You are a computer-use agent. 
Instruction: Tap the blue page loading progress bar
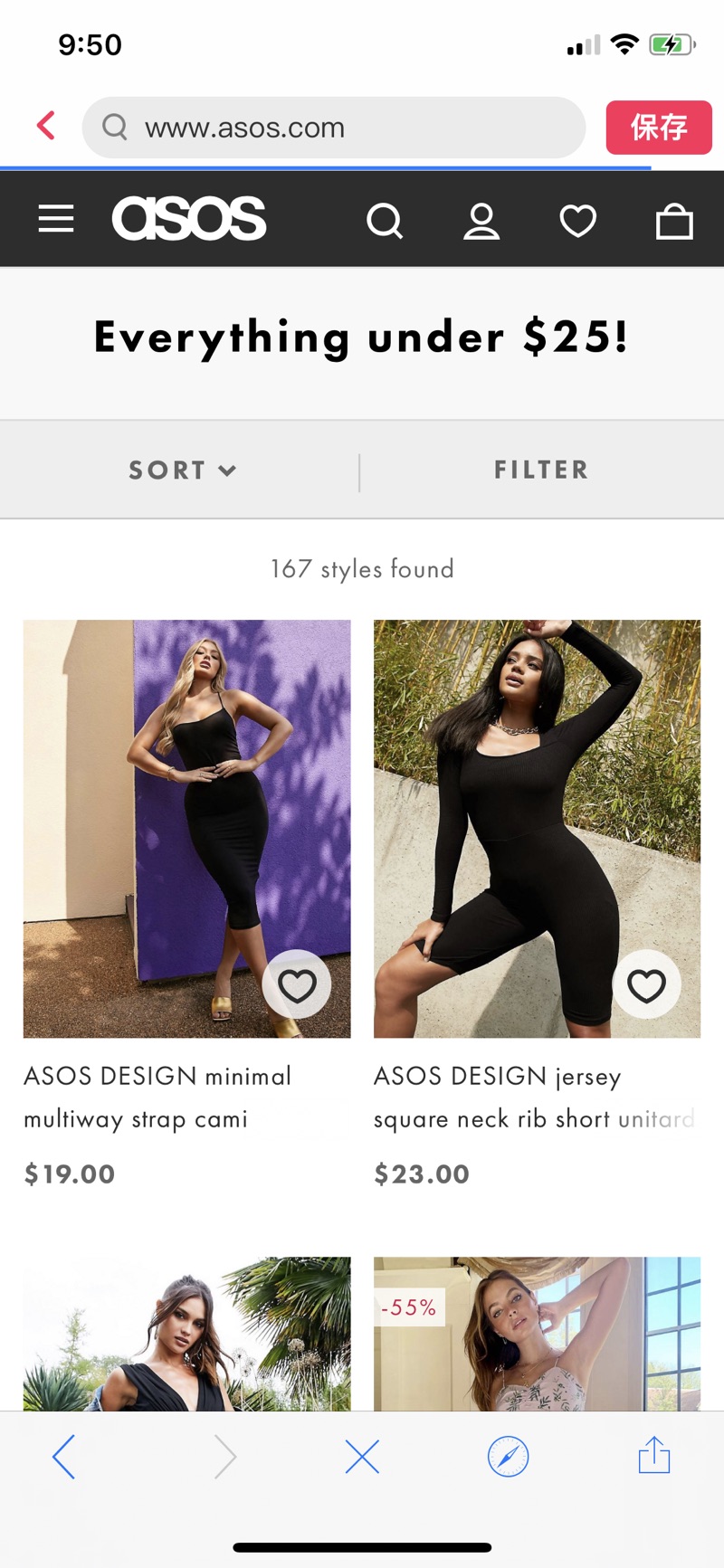(x=326, y=169)
